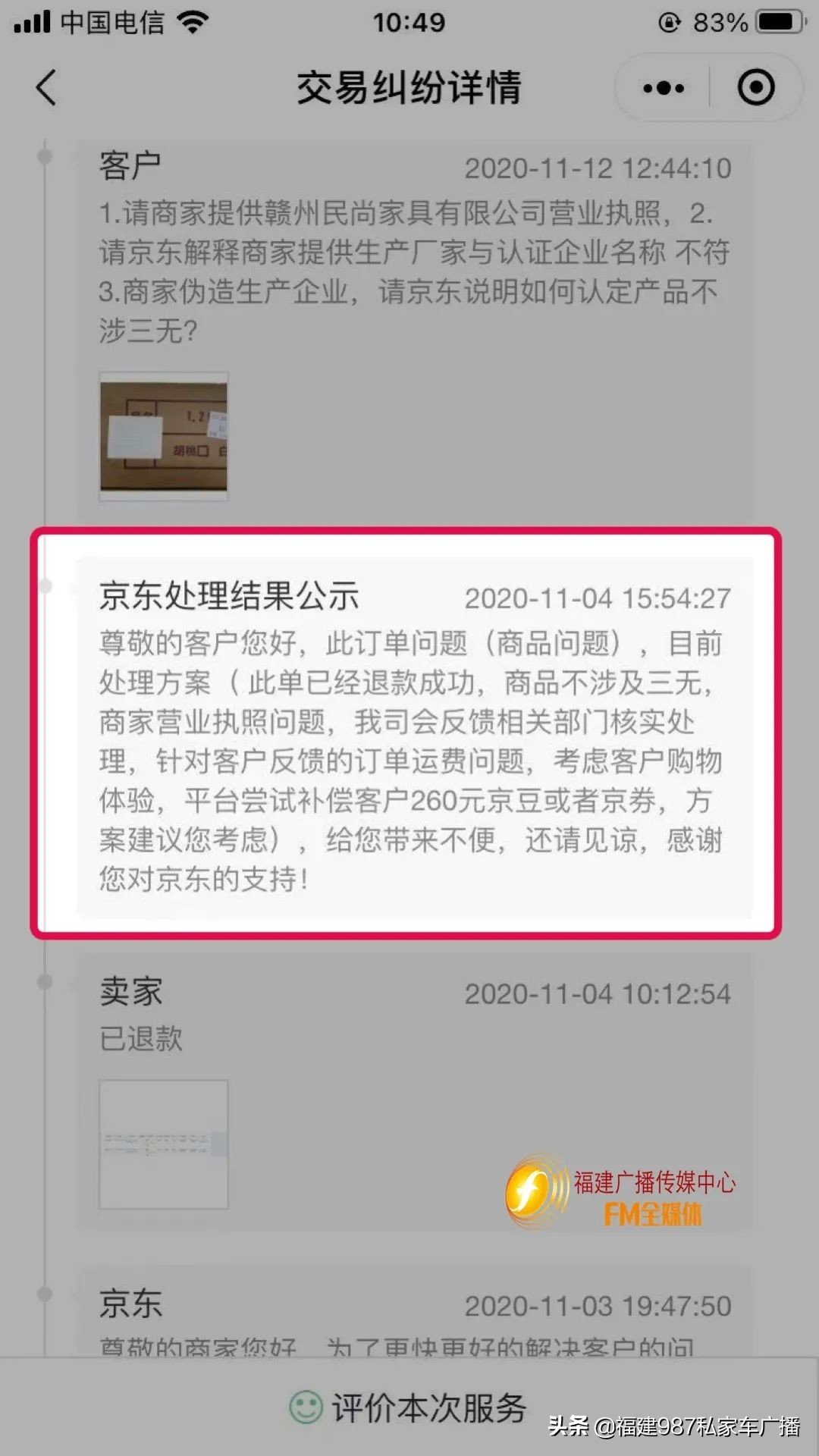Tap the 10:49 clock in status bar
Viewport: 819px width, 1456px height.
point(409,22)
